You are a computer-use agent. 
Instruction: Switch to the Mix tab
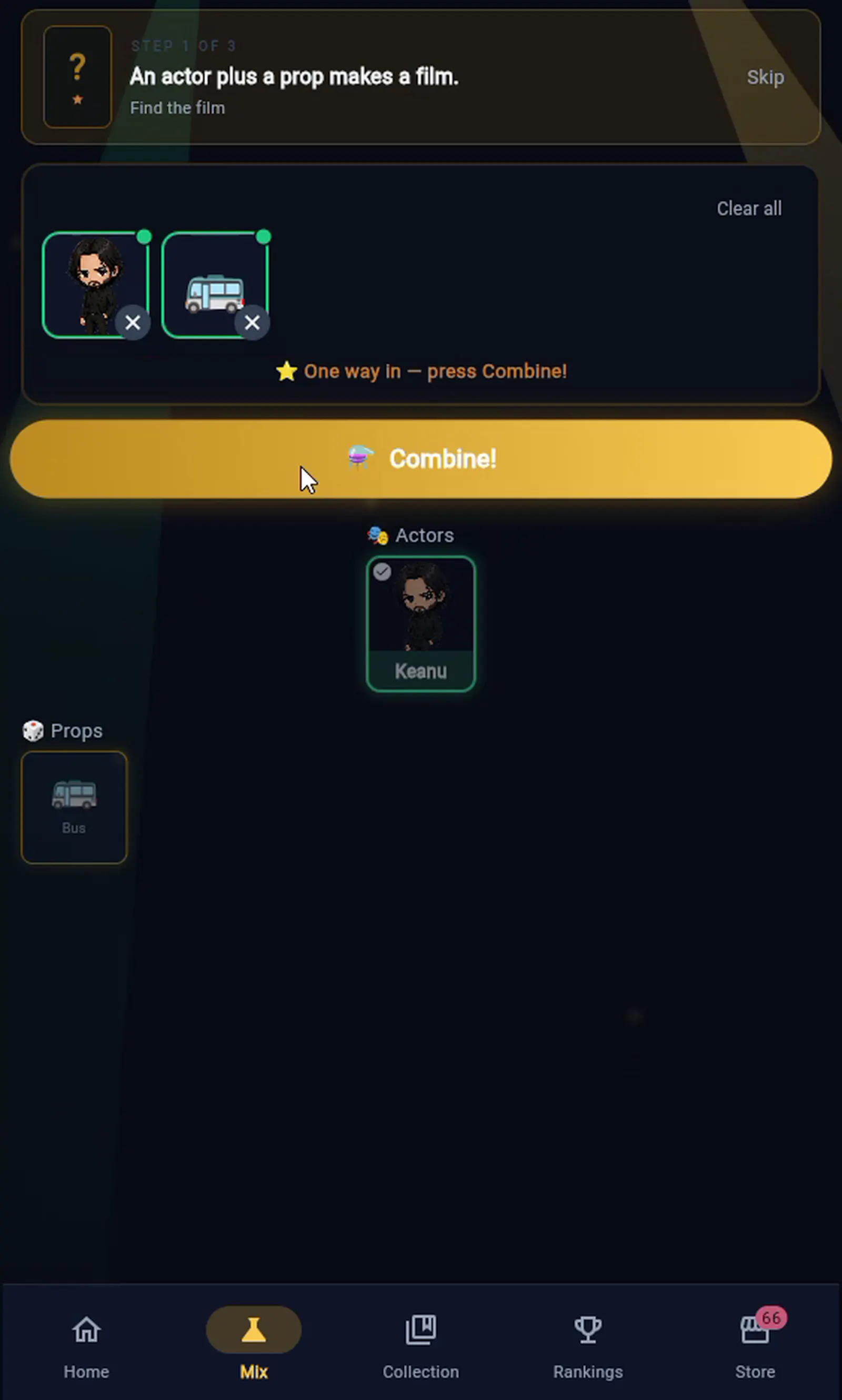(254, 1346)
